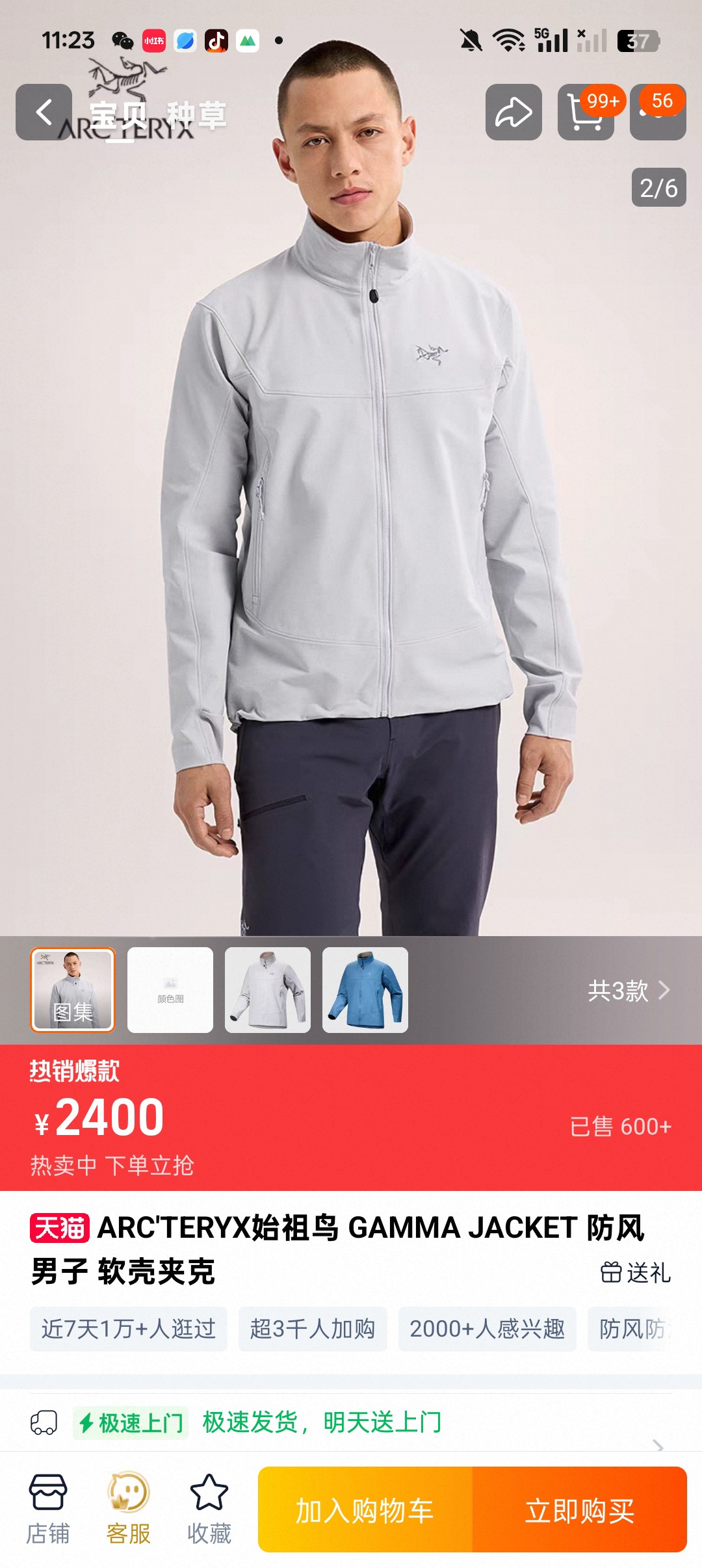Viewport: 702px width, 1568px height.
Task: Contact 客服 customer service
Action: (128, 1508)
